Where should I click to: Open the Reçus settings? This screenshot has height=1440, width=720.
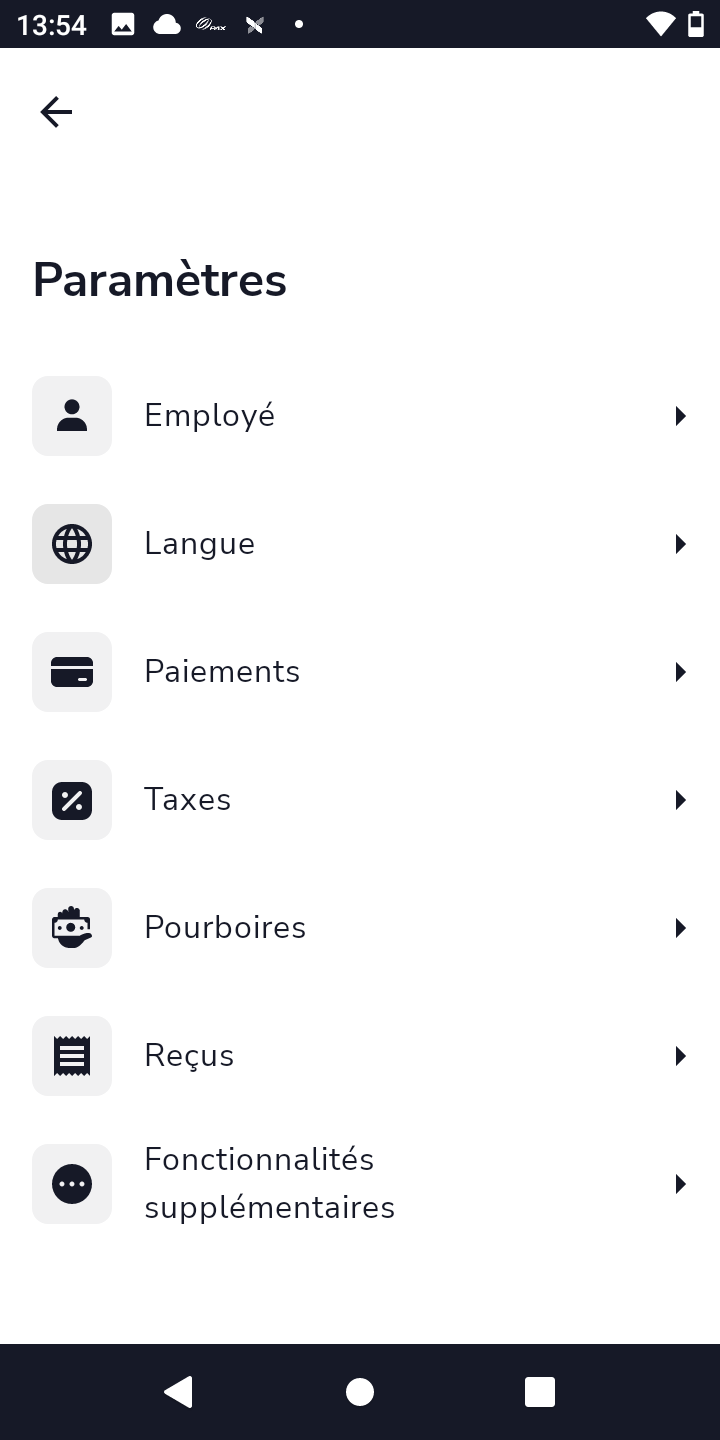[360, 1056]
